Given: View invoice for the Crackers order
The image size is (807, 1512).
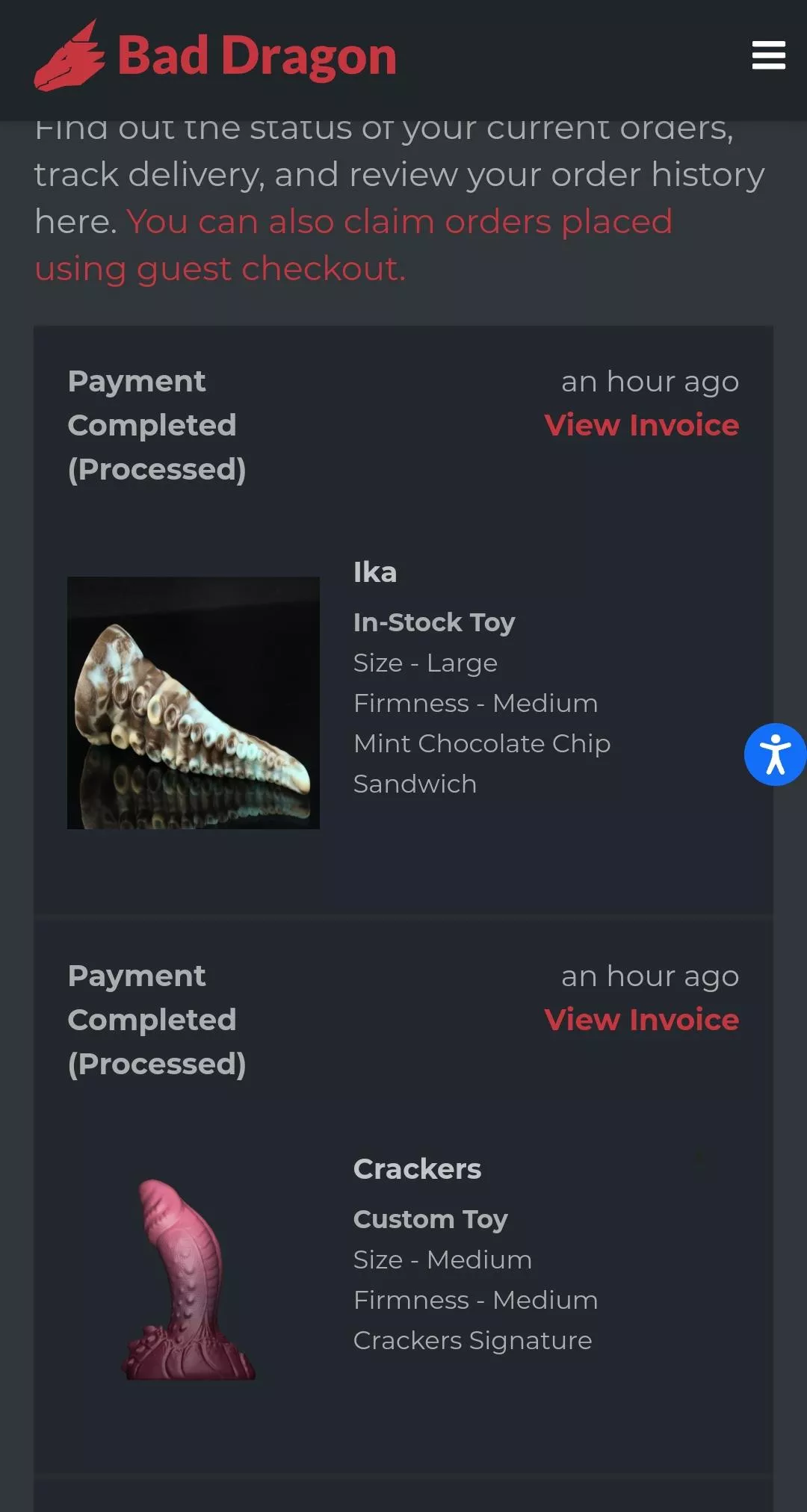Looking at the screenshot, I should [x=641, y=1020].
